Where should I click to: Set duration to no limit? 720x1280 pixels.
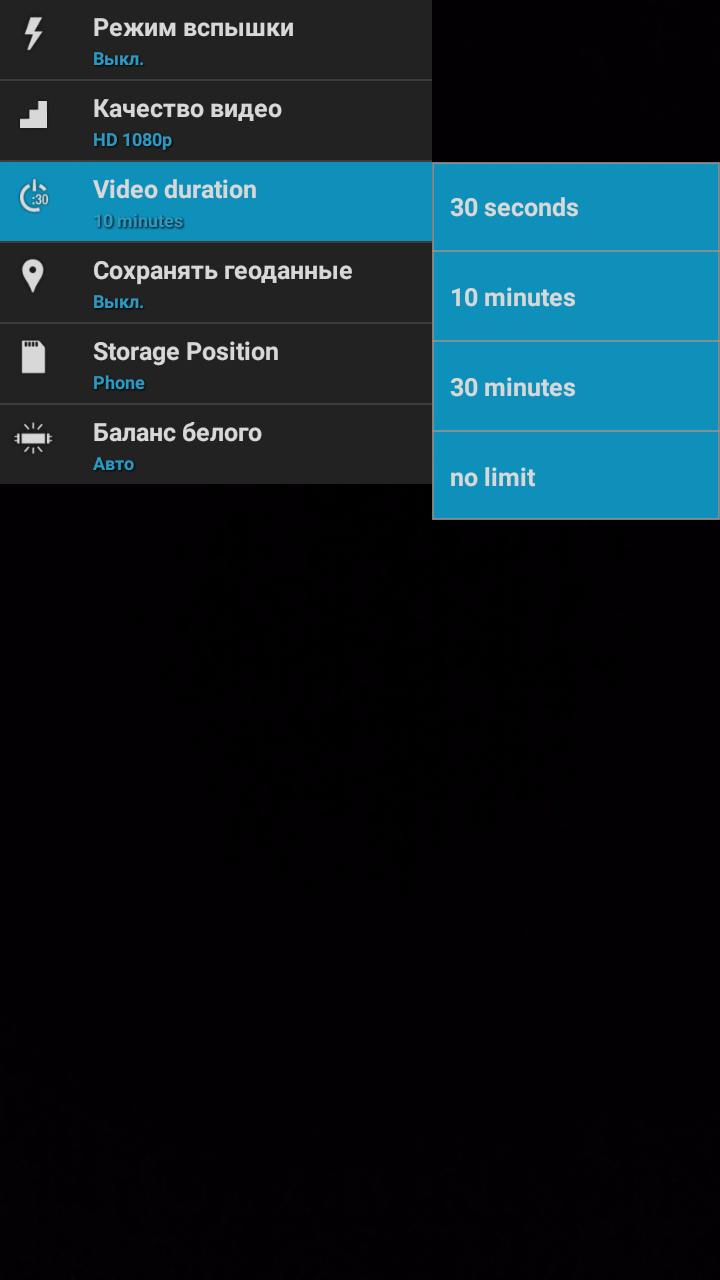pyautogui.click(x=576, y=476)
